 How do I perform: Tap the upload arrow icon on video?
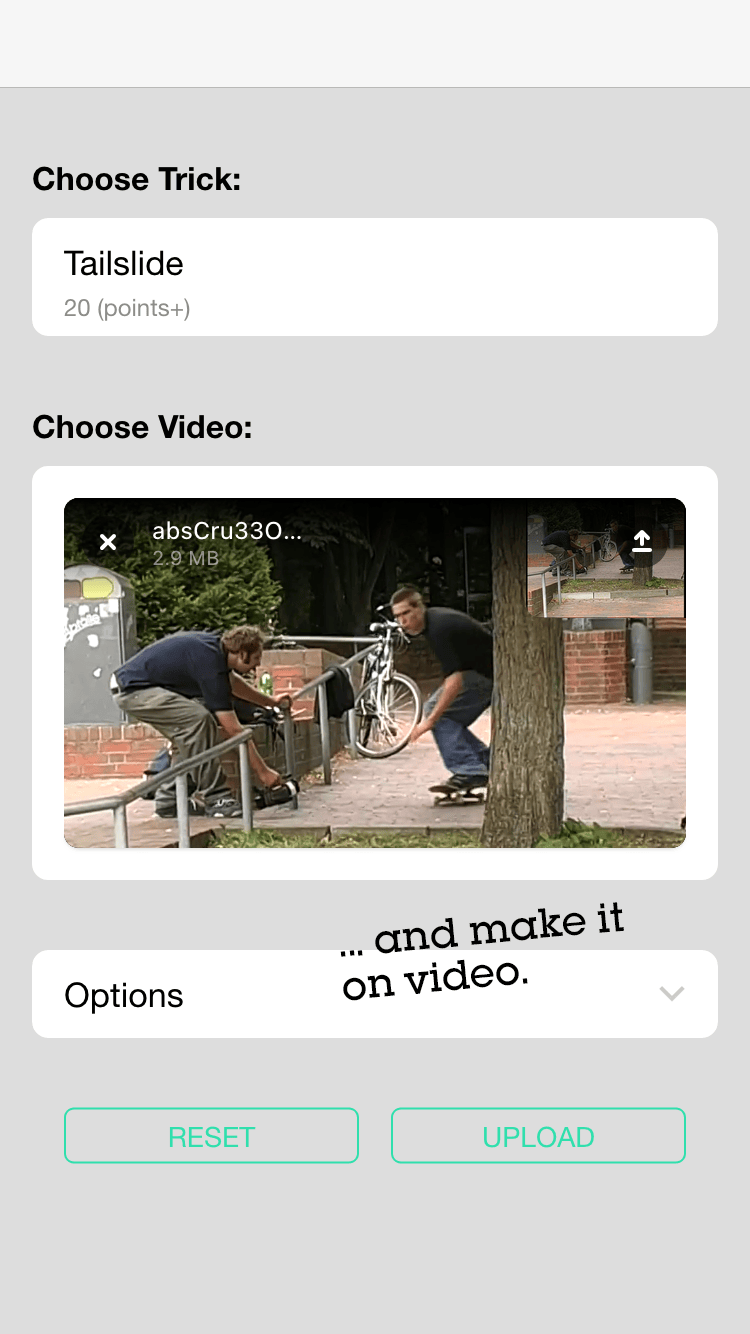[642, 541]
